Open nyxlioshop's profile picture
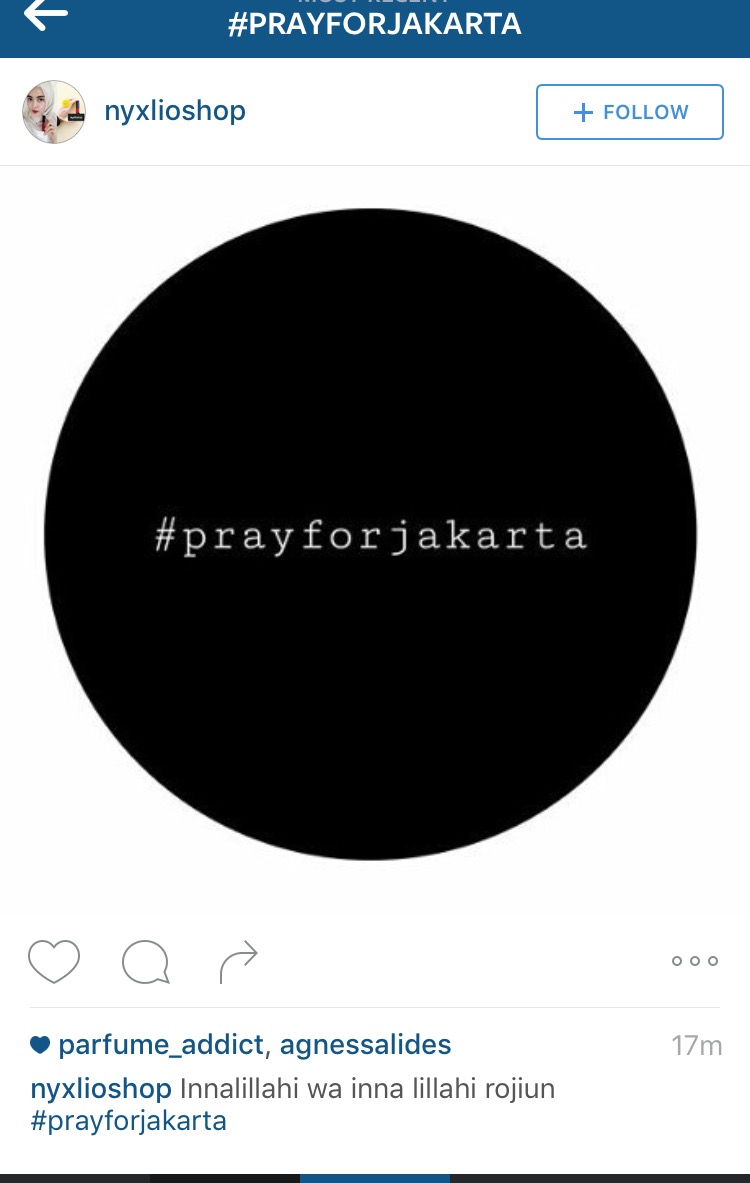 54,112
